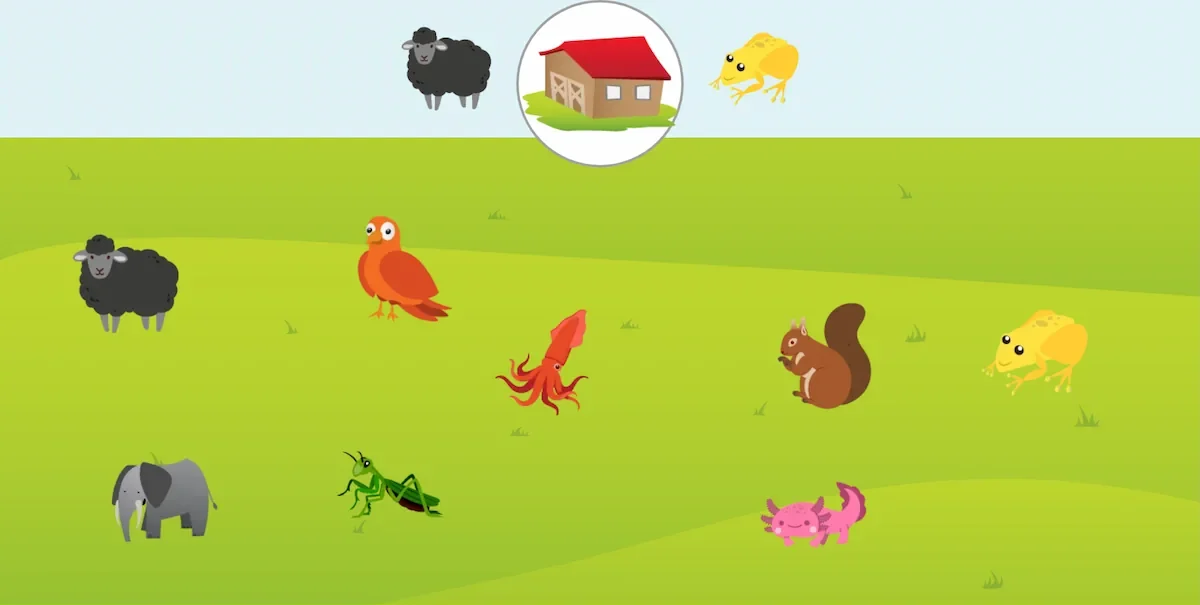The height and width of the screenshot is (605, 1200).
Task: Tap the orange bird
Action: coord(397,270)
